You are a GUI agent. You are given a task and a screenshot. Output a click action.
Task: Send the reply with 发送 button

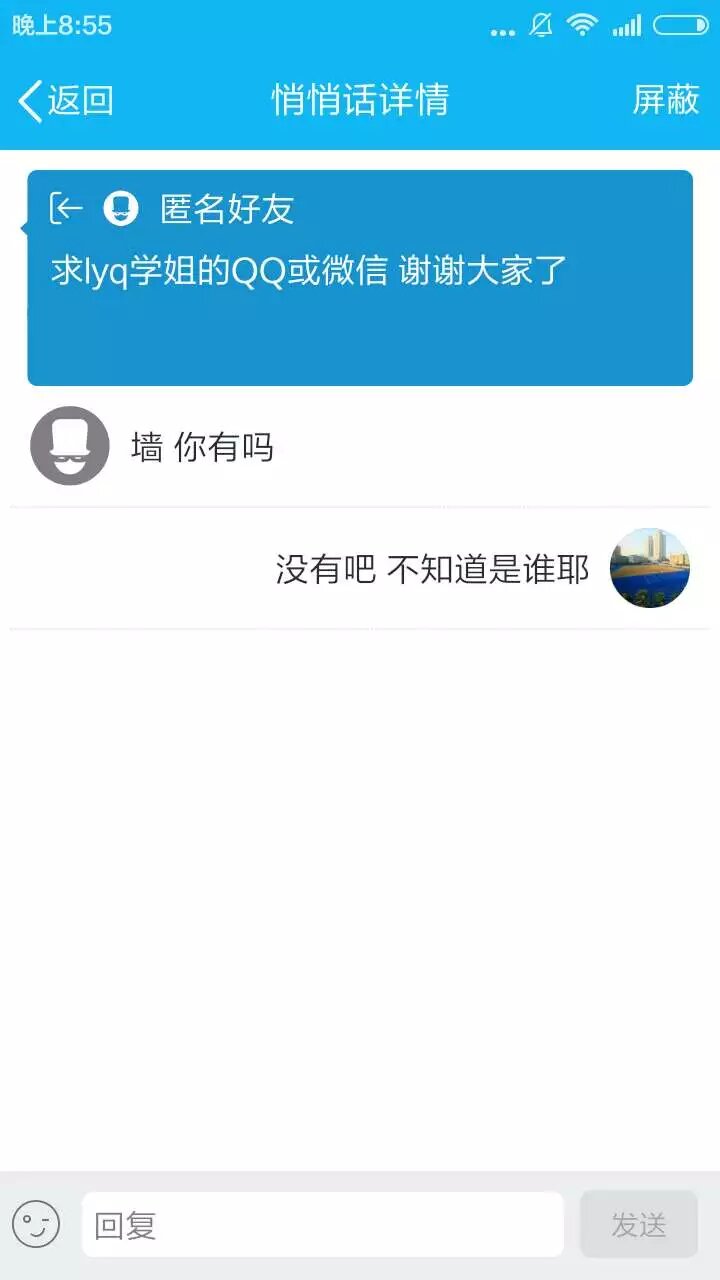(x=638, y=1224)
